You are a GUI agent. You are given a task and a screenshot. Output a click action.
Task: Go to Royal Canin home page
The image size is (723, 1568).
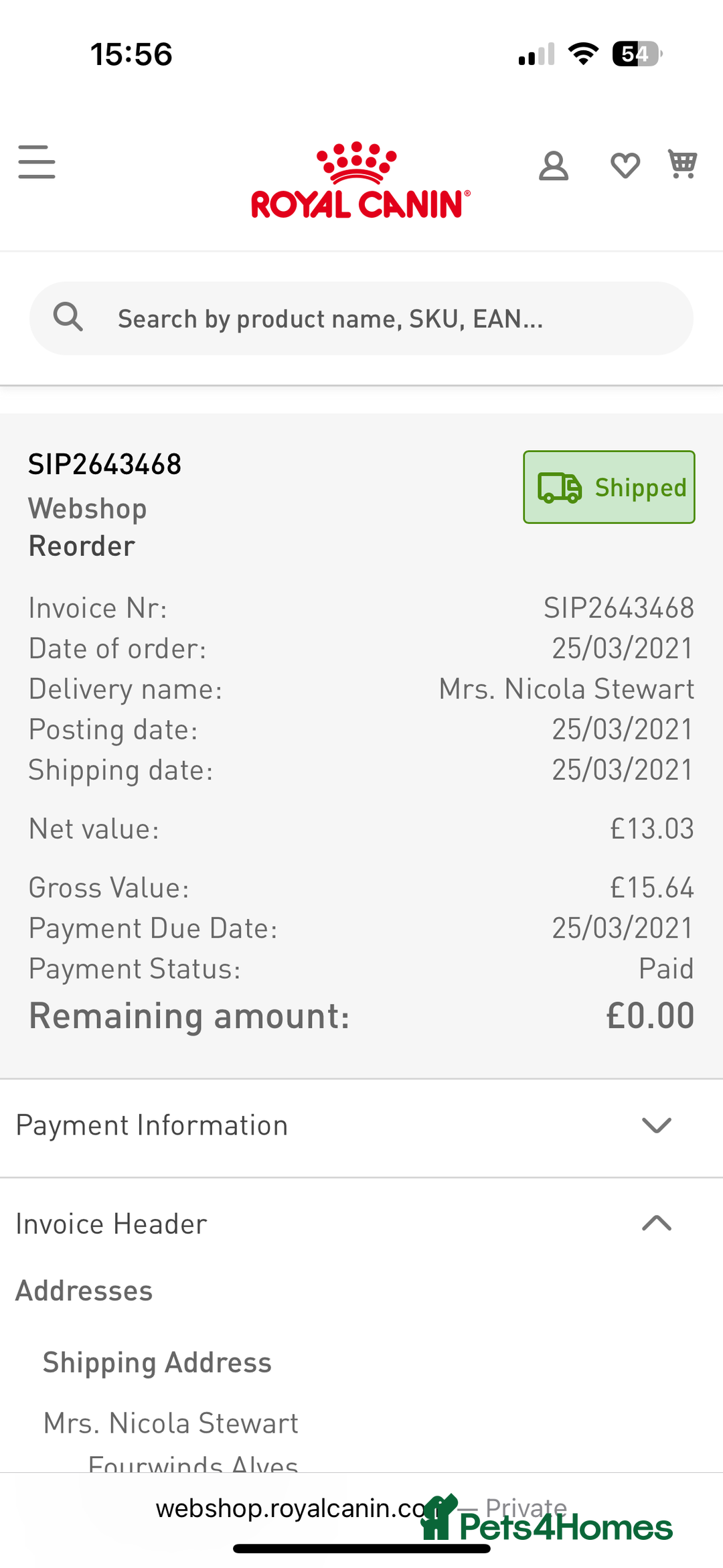pyautogui.click(x=360, y=181)
